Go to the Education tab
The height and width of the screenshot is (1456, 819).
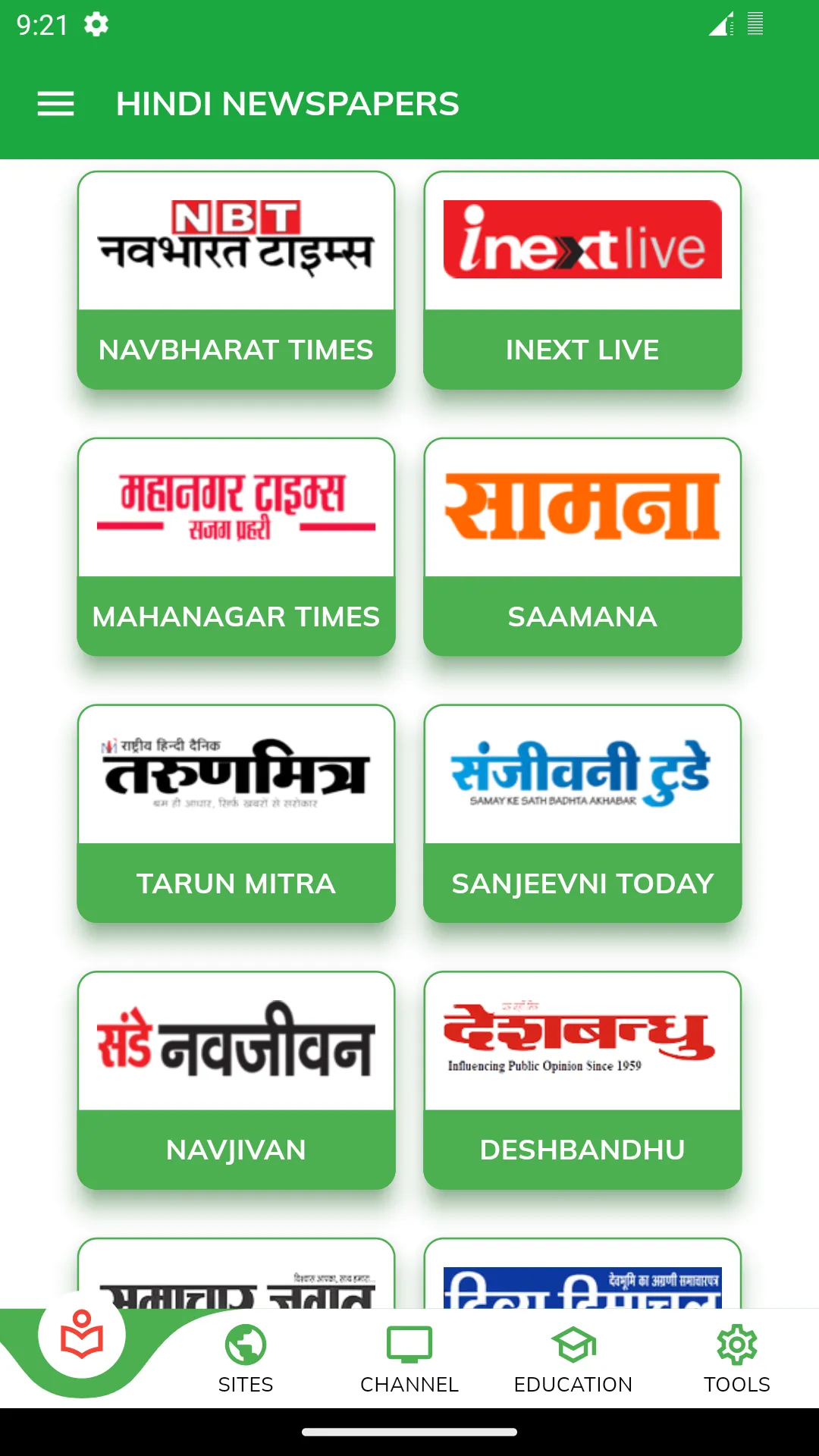[573, 1359]
